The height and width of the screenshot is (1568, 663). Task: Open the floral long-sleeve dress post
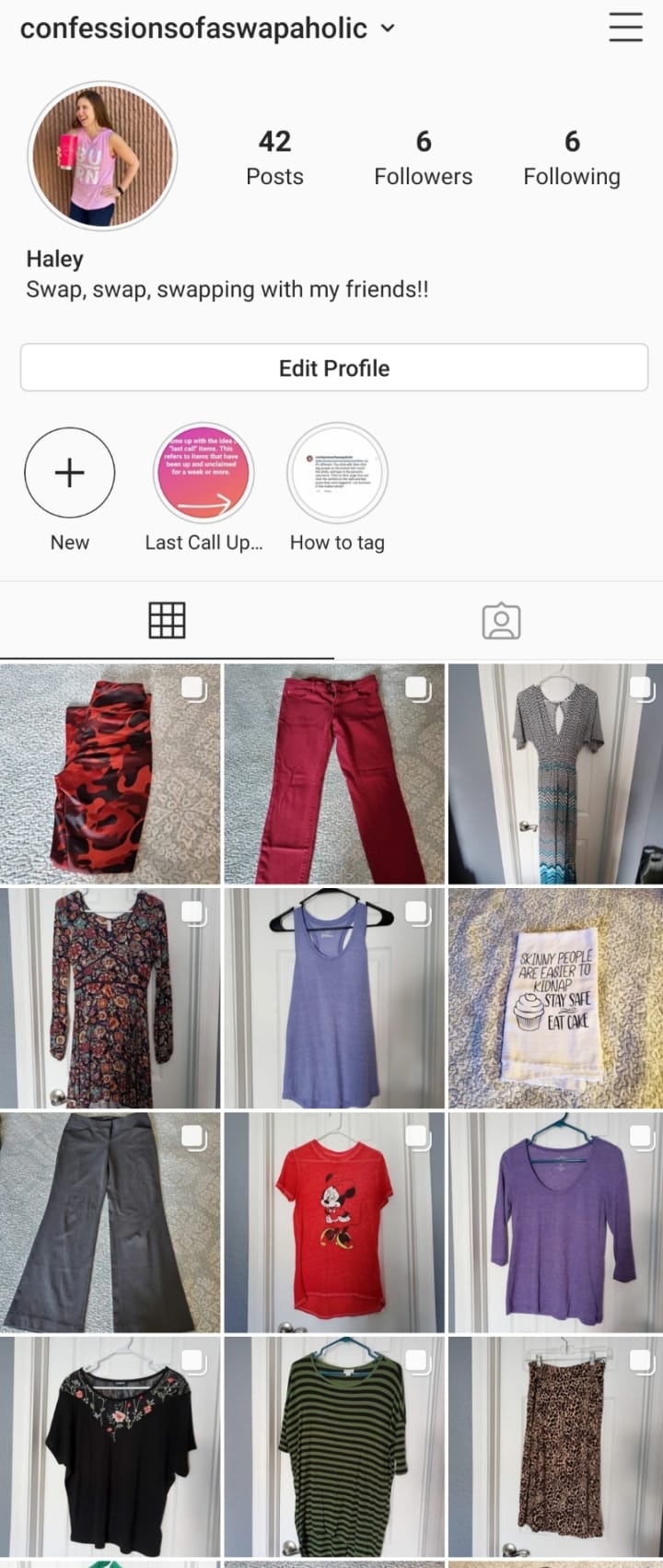[110, 998]
